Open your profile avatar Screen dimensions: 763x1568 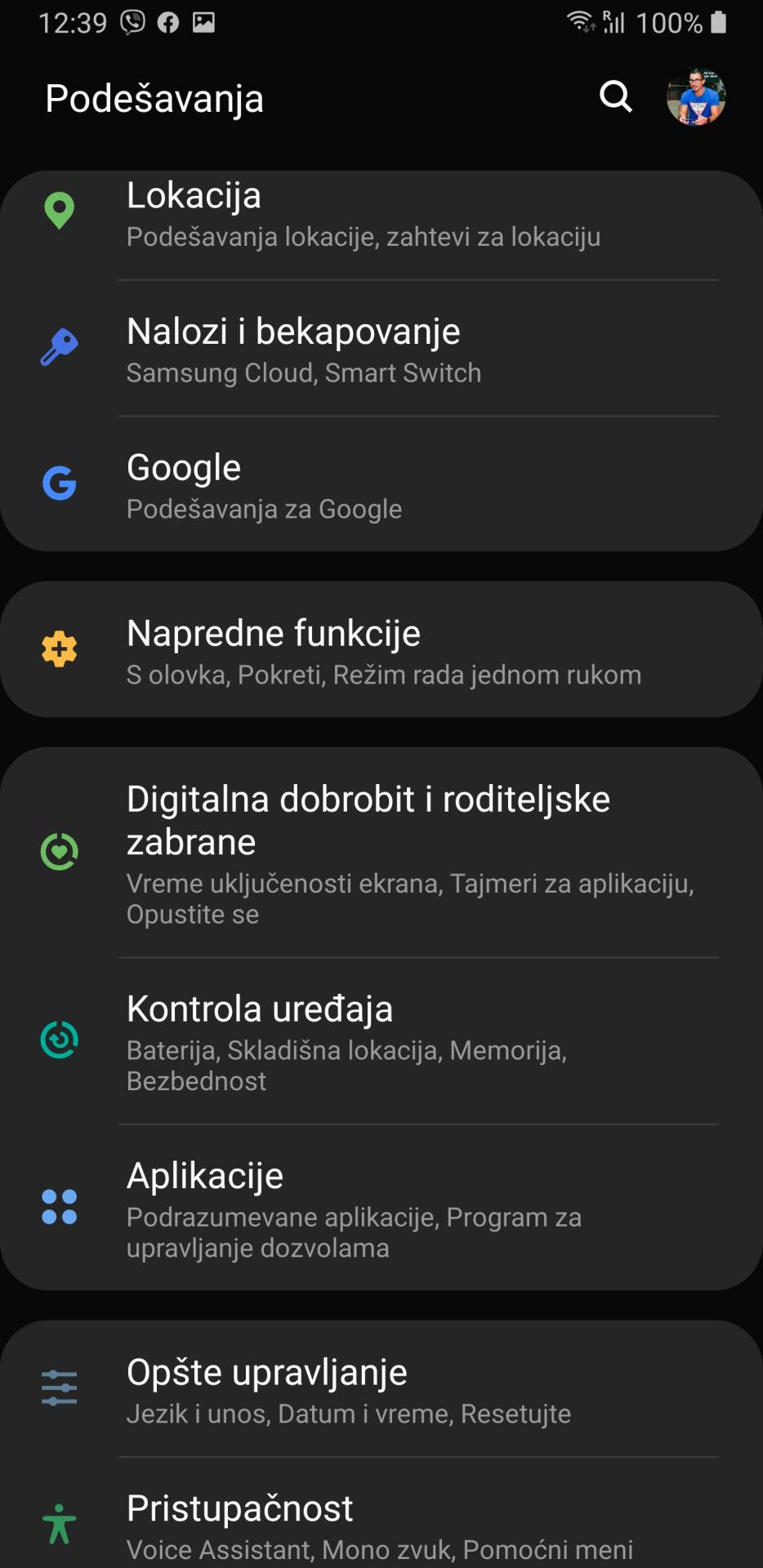(x=695, y=97)
